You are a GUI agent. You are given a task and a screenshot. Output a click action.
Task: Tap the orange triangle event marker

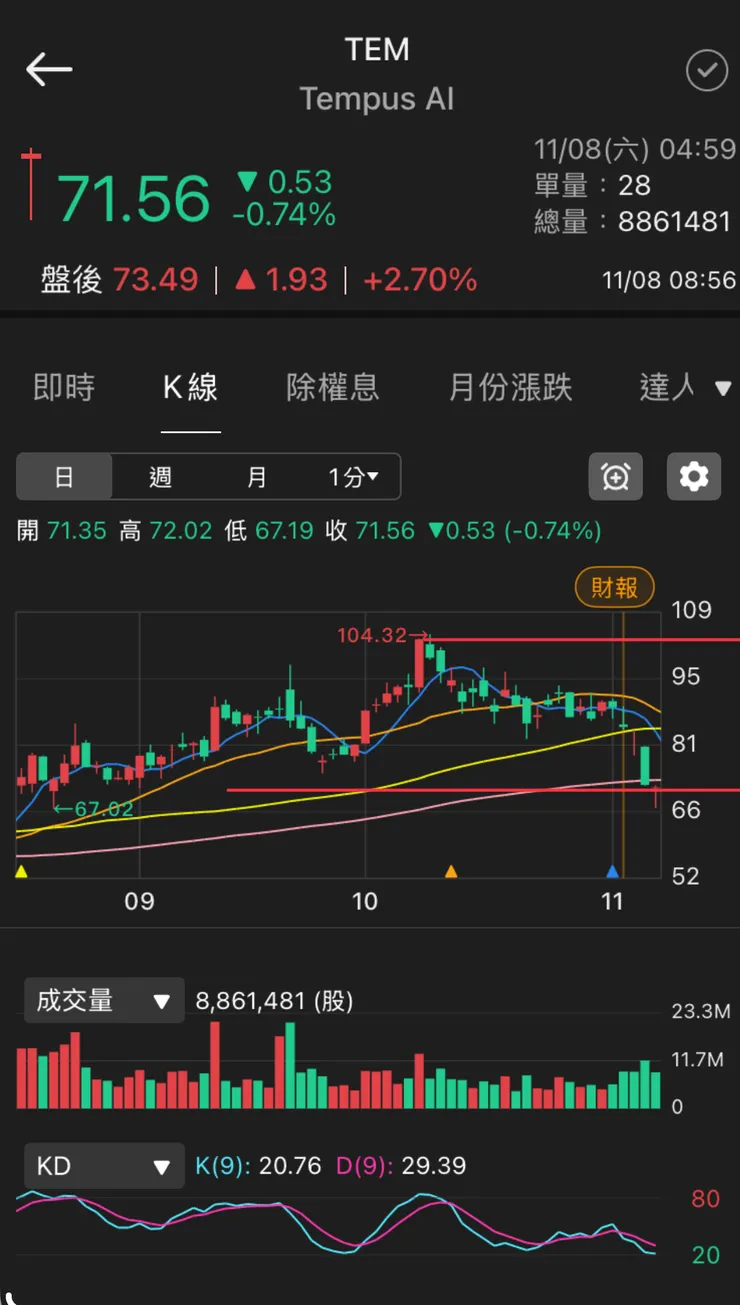451,871
